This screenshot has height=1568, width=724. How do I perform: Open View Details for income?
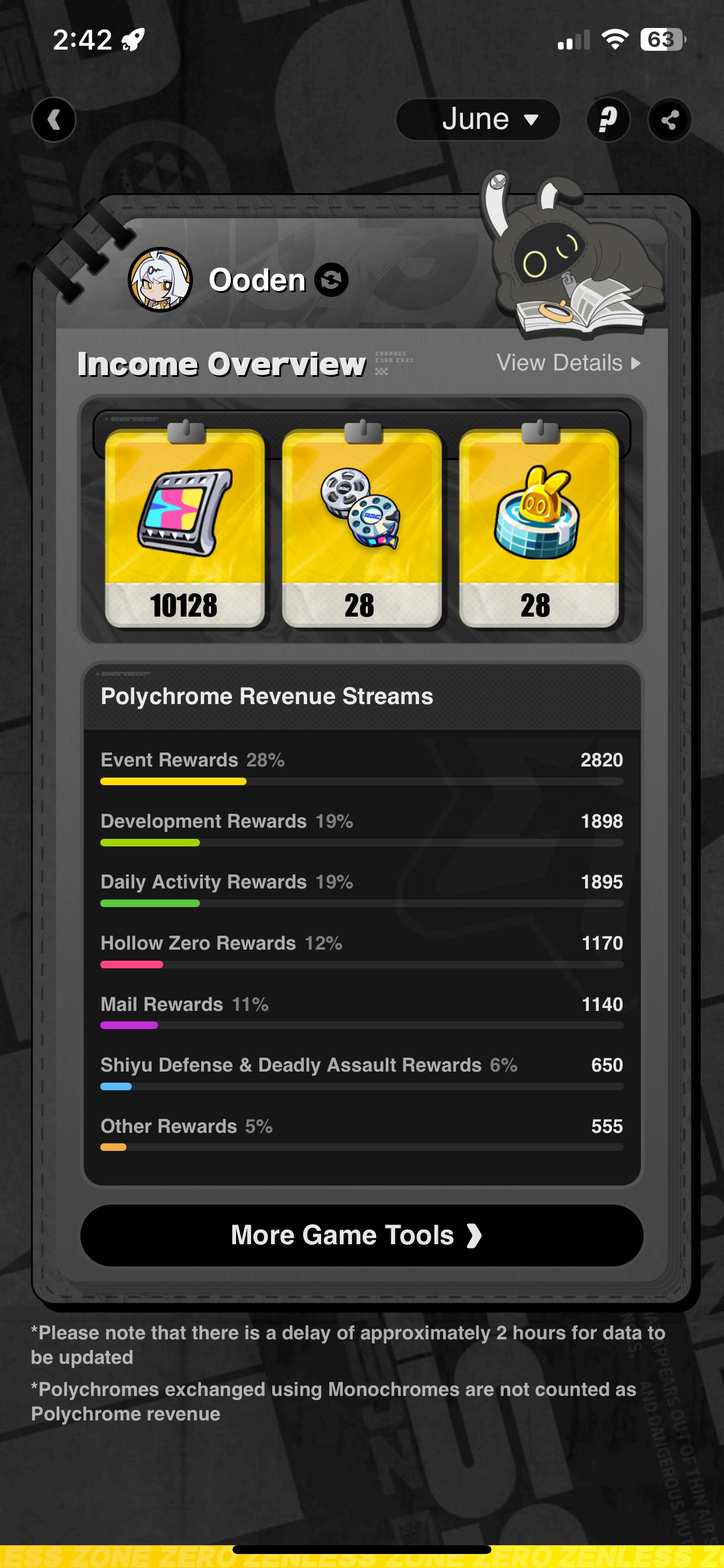pos(568,363)
